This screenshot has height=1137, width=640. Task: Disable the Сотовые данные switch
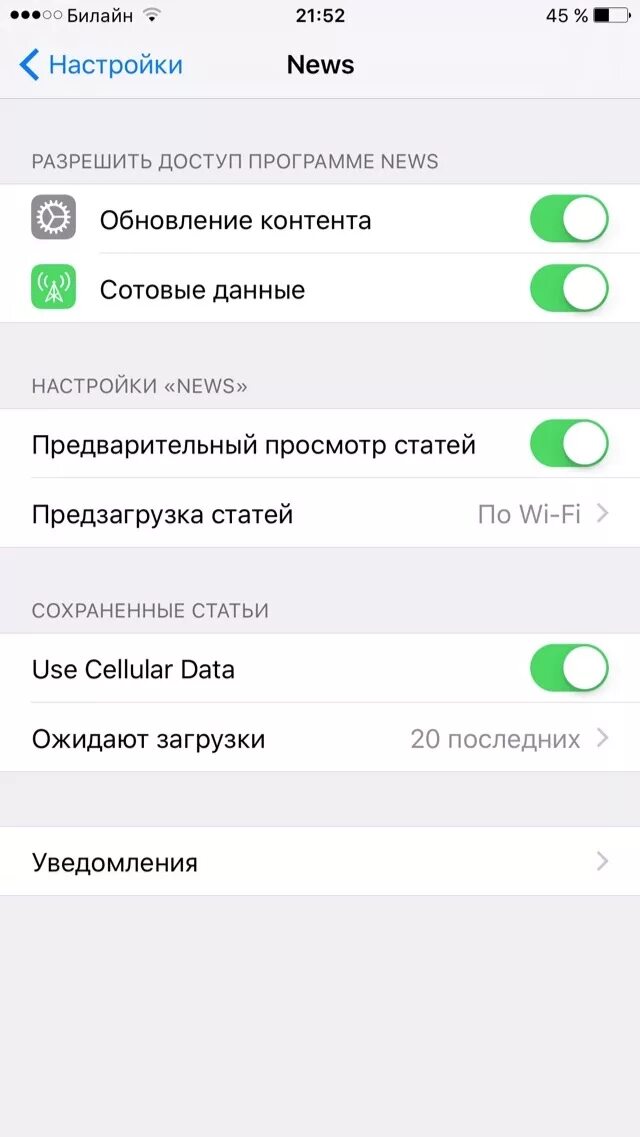tap(569, 288)
